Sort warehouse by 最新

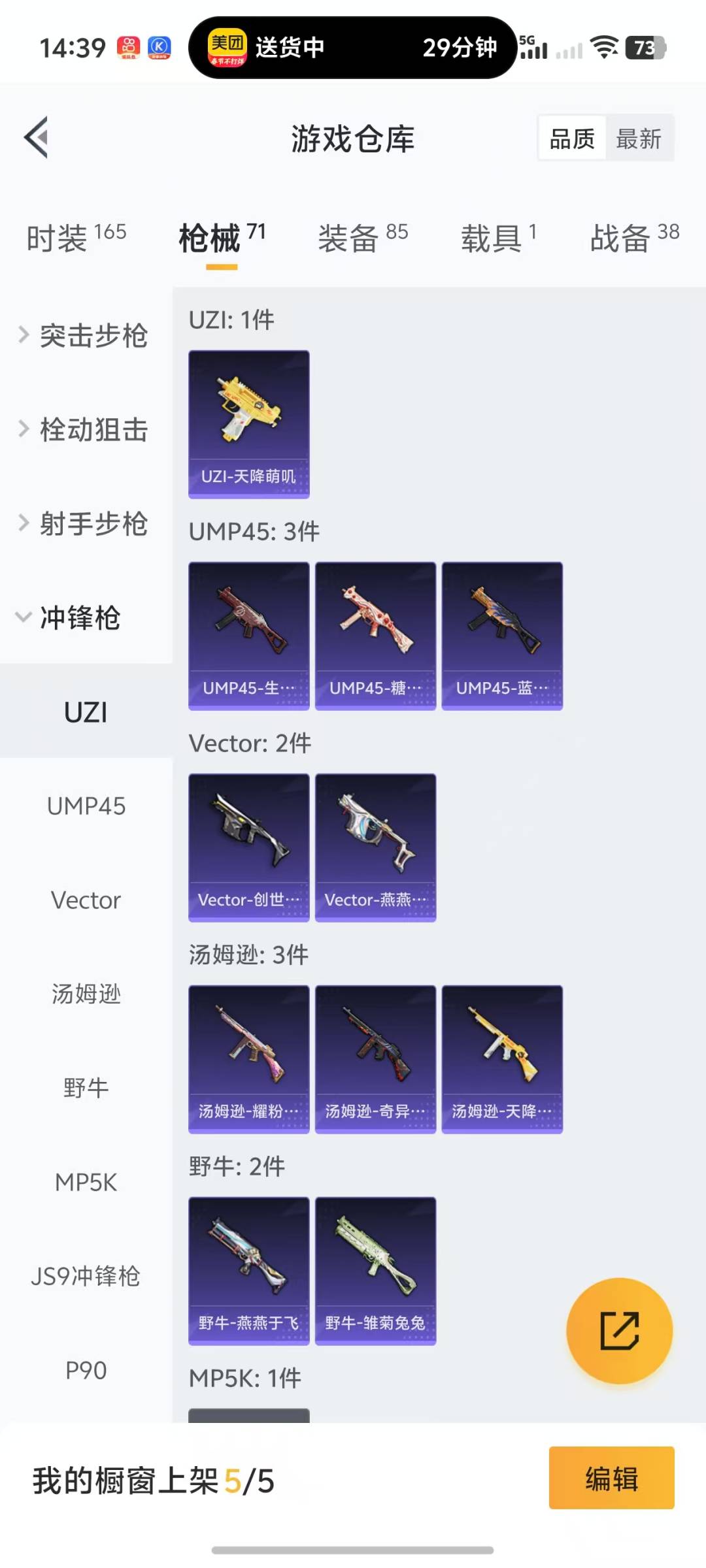click(x=639, y=139)
